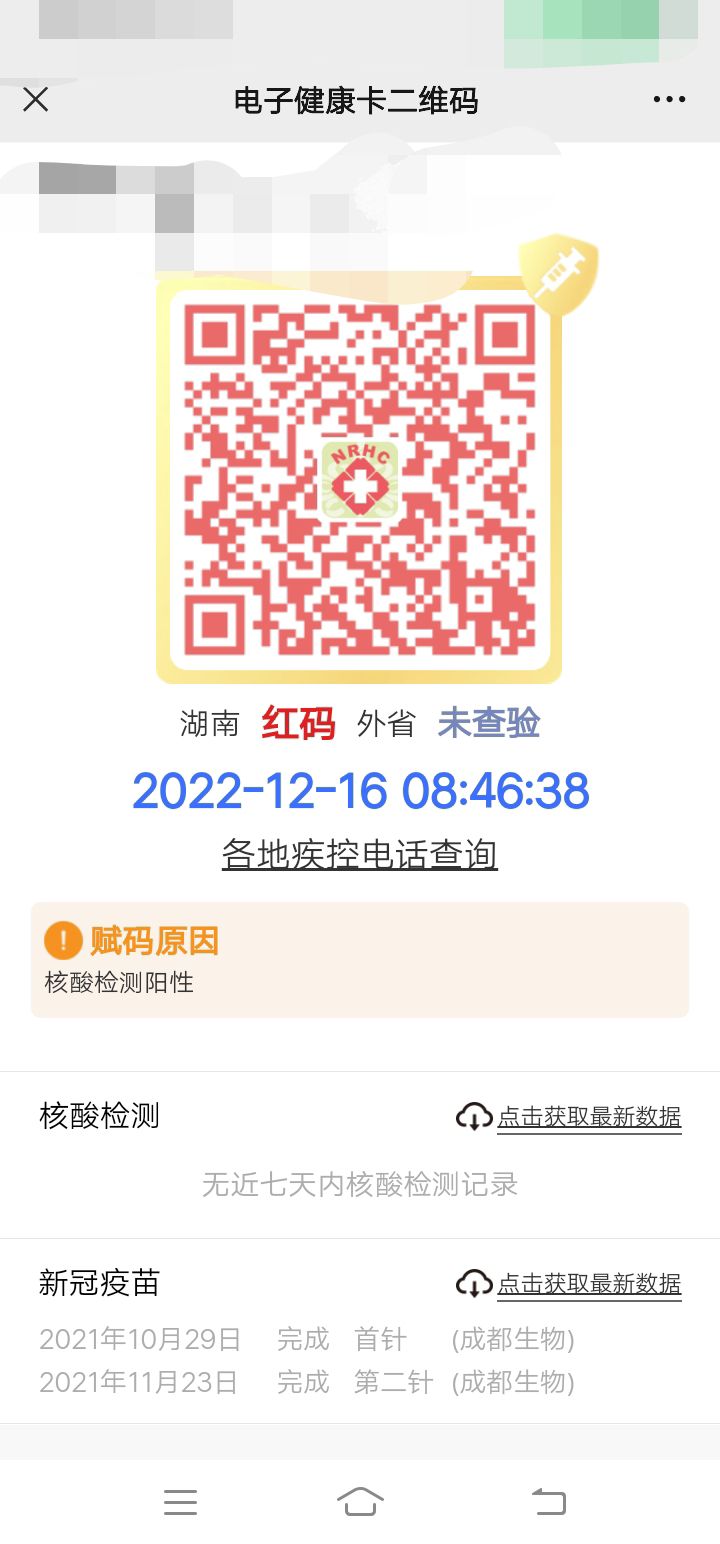Tap the system back button

pyautogui.click(x=548, y=1502)
